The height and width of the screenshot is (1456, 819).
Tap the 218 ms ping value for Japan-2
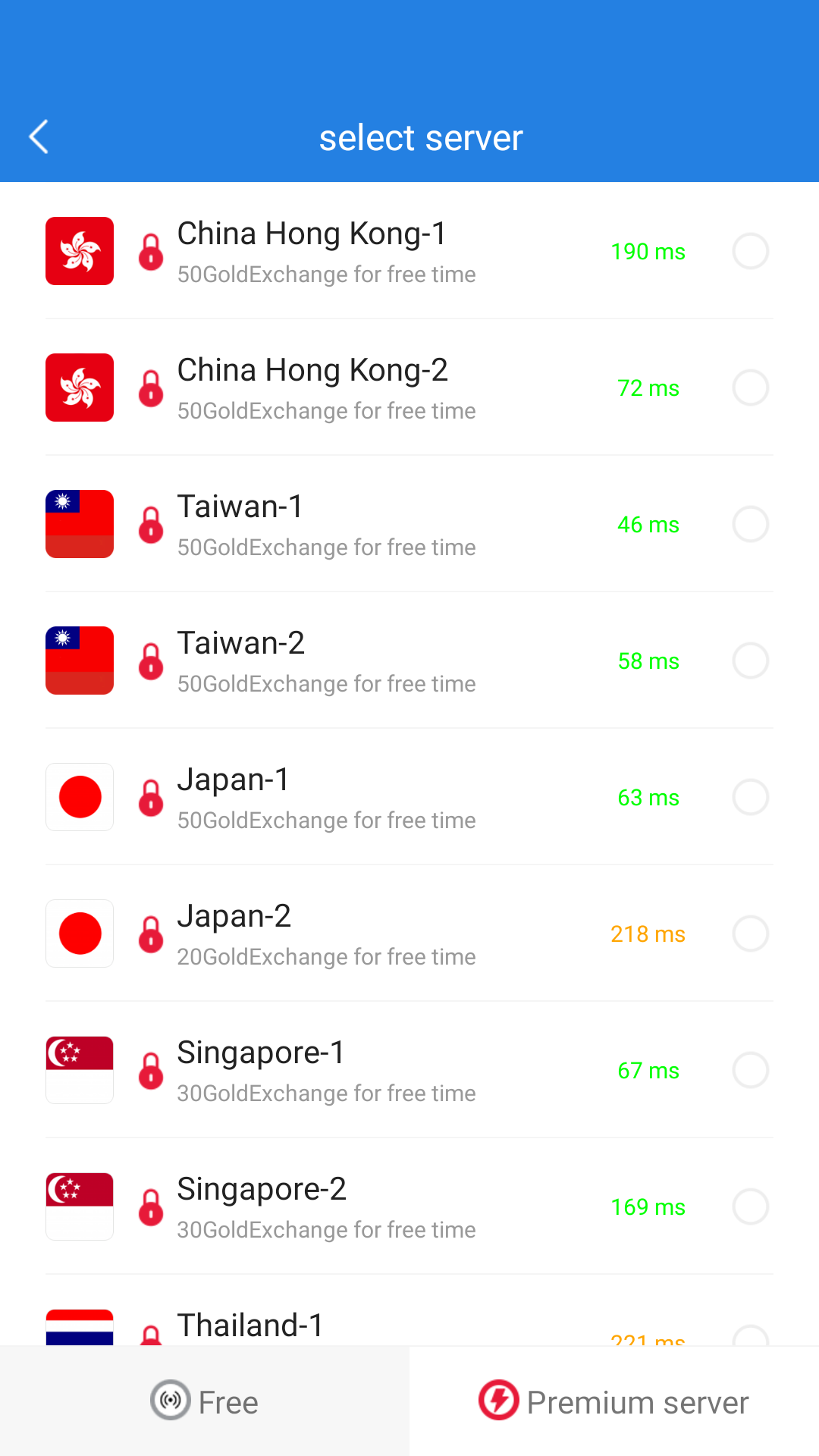[648, 934]
